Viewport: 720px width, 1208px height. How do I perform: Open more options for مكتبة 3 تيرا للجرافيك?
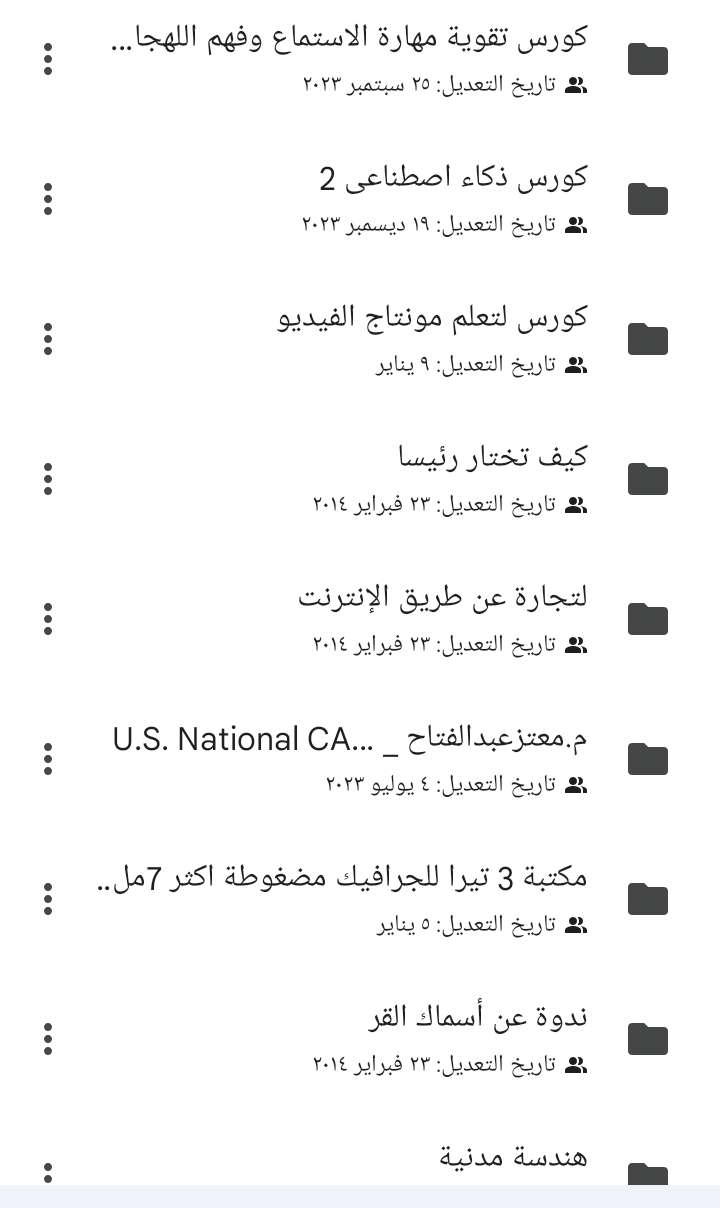(x=48, y=900)
